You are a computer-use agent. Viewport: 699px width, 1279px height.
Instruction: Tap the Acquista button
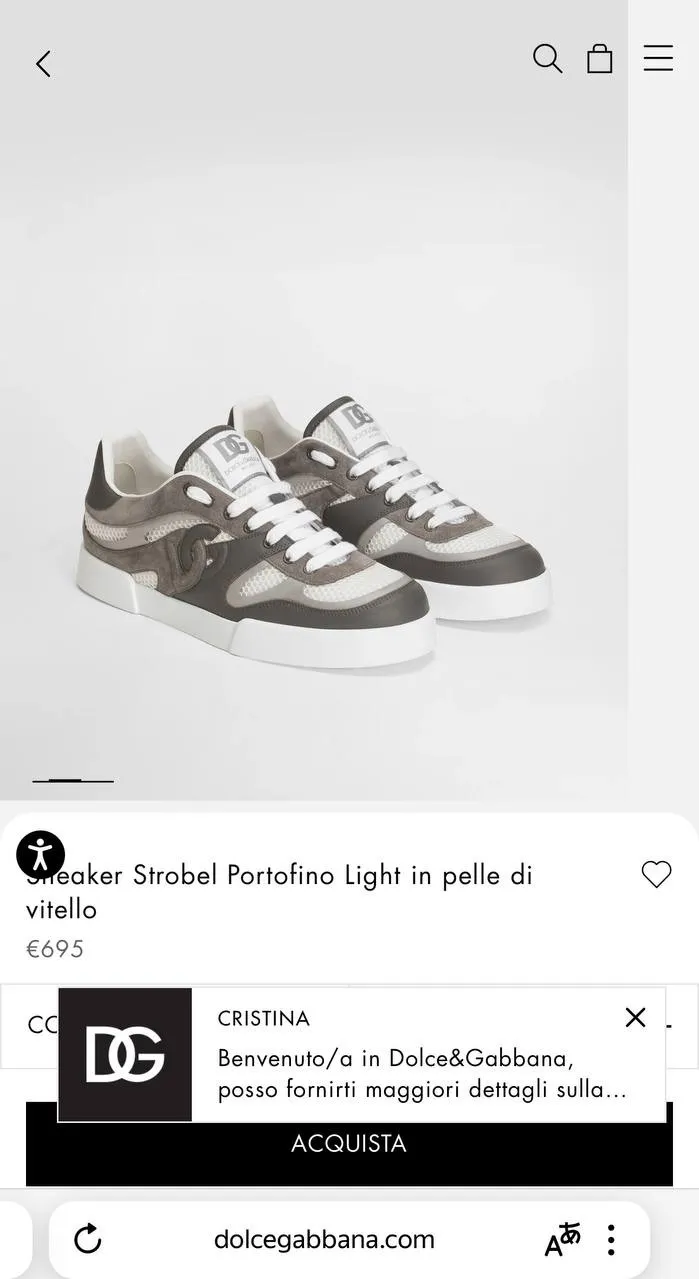click(x=349, y=1144)
